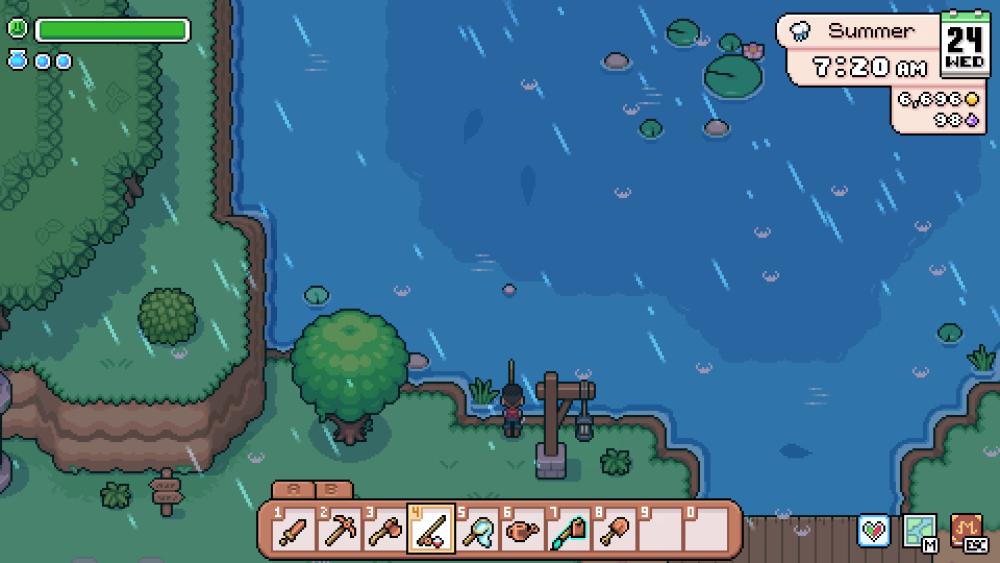
Task: Open the heart relationships icon
Action: 874,530
